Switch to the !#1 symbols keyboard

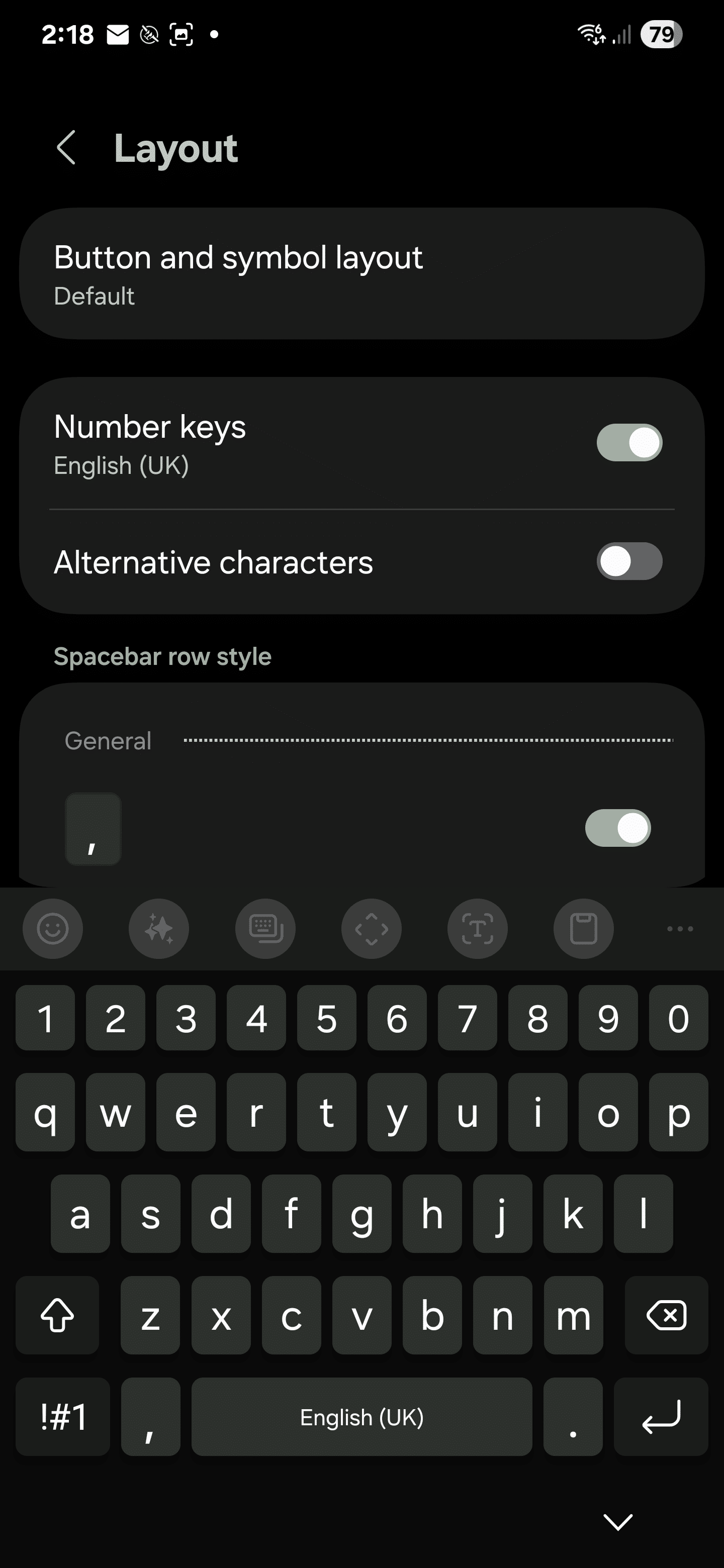[63, 1417]
